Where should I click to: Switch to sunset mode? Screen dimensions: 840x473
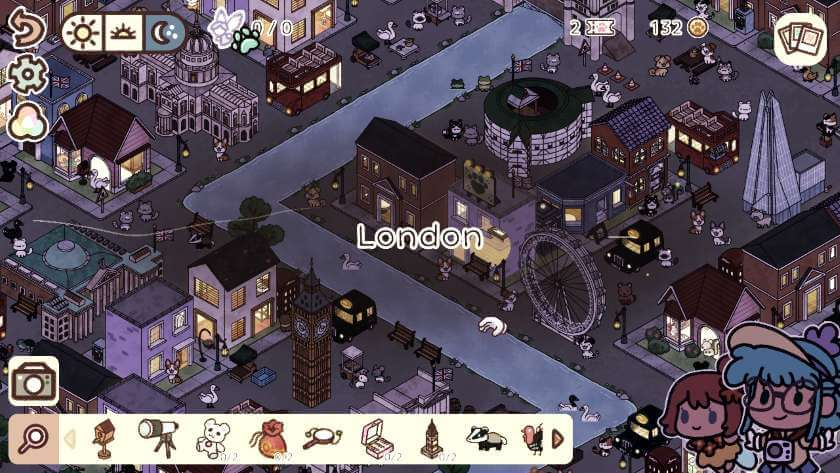click(126, 33)
